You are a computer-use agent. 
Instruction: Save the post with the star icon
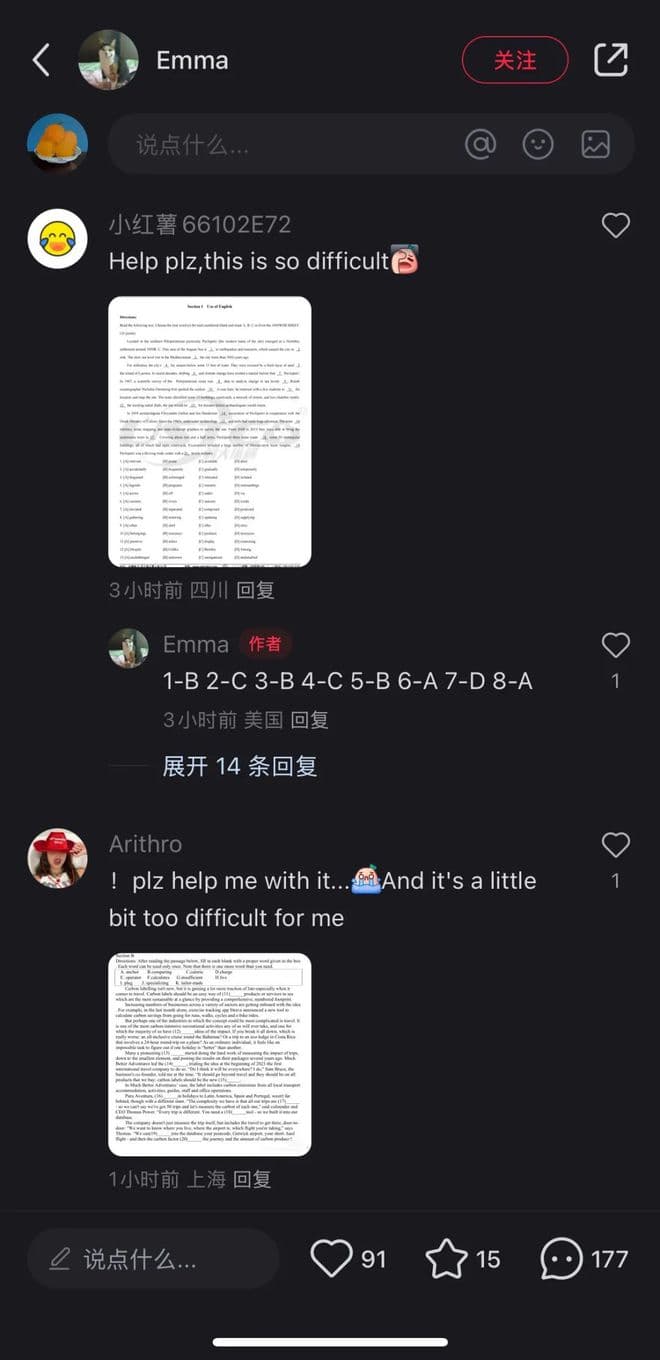point(446,1258)
